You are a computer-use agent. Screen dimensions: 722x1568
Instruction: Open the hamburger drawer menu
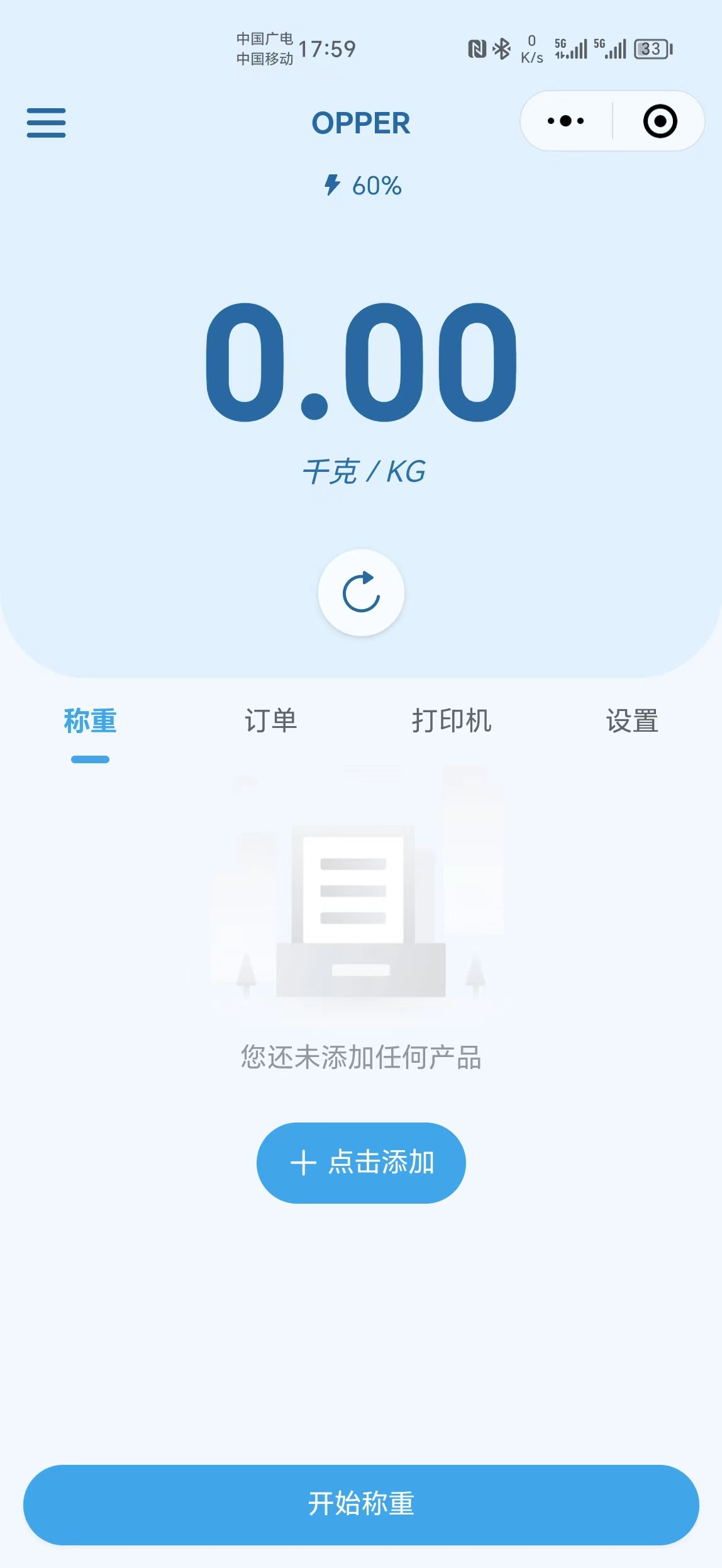click(46, 122)
